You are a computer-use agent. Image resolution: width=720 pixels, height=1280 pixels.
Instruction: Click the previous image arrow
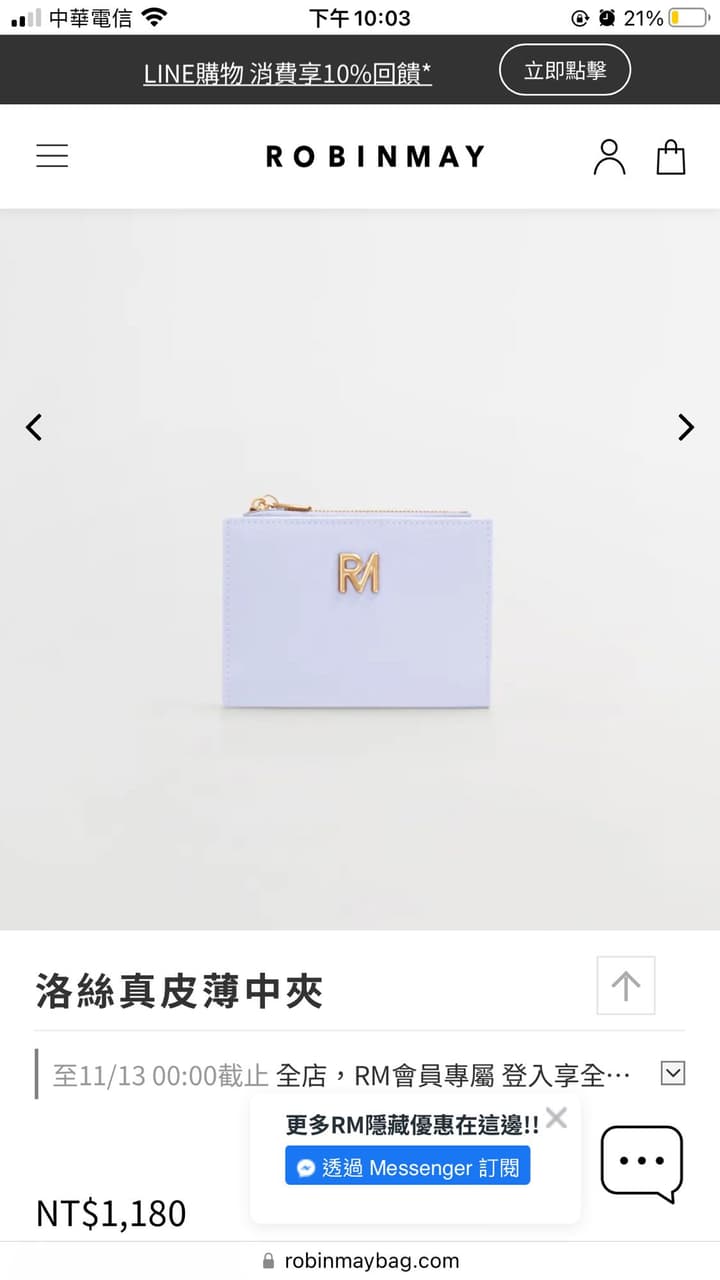pos(34,427)
